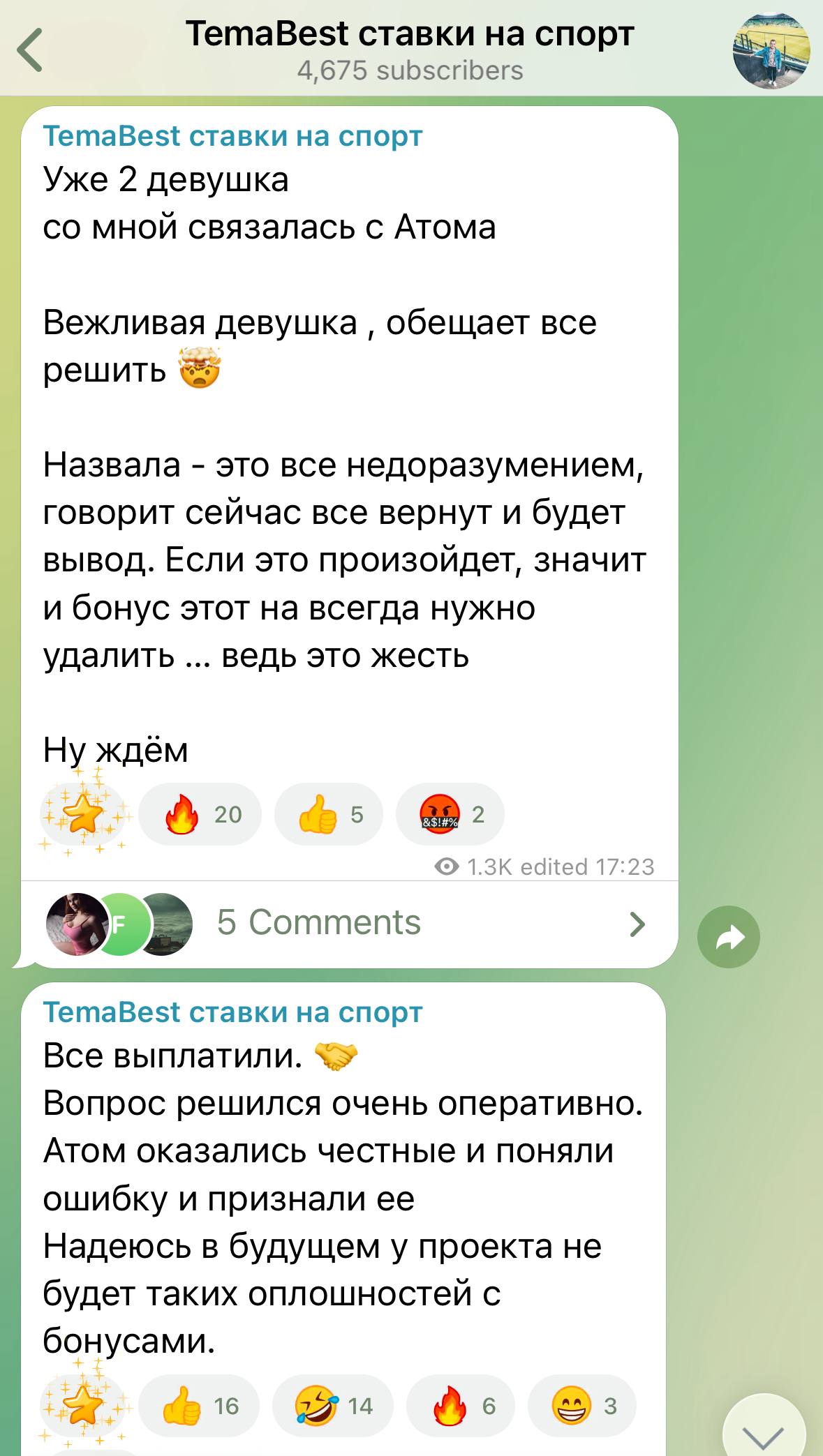
Task: Add the grinning reaction with 3 votes
Action: pos(583,1406)
